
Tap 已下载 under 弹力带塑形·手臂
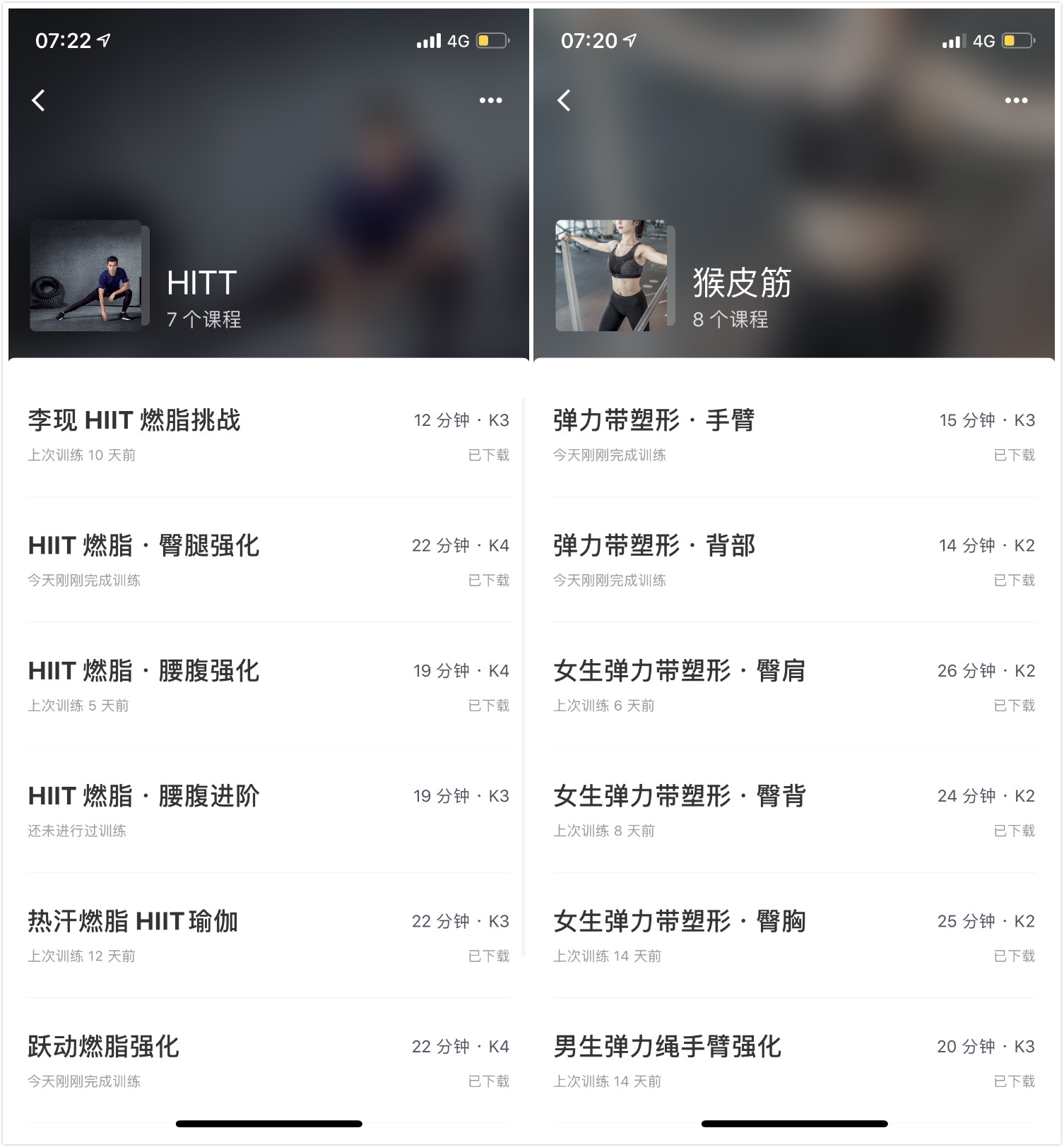(1014, 456)
